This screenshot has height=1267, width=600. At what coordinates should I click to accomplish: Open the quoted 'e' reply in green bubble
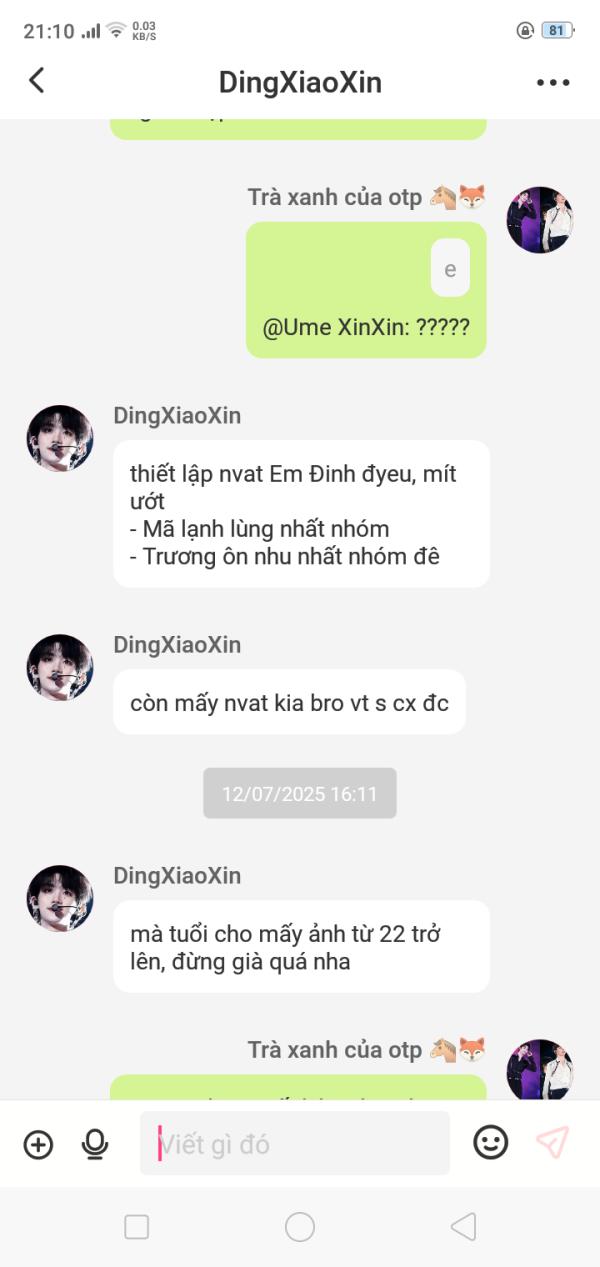450,269
